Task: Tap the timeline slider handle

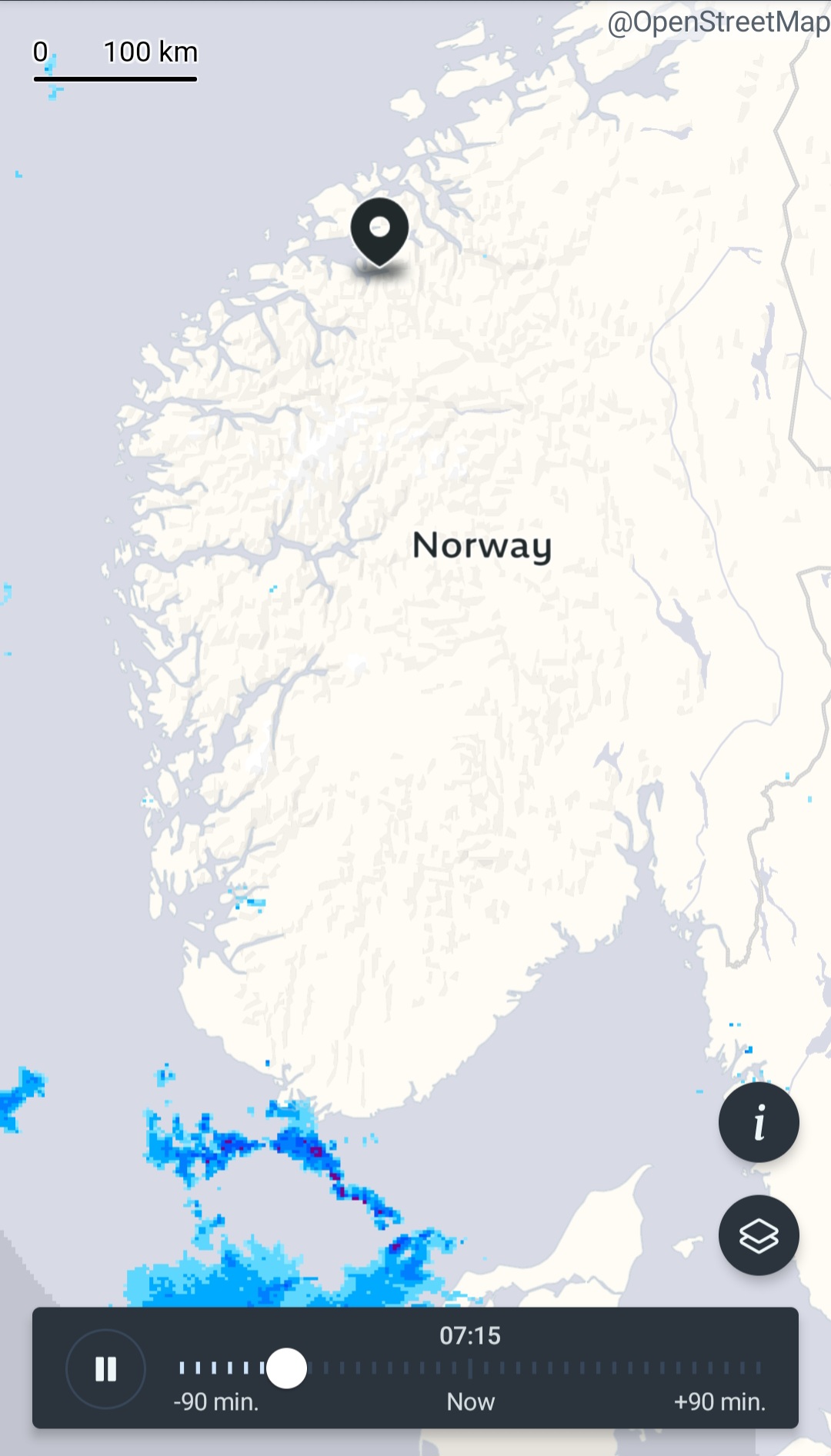Action: [286, 1368]
